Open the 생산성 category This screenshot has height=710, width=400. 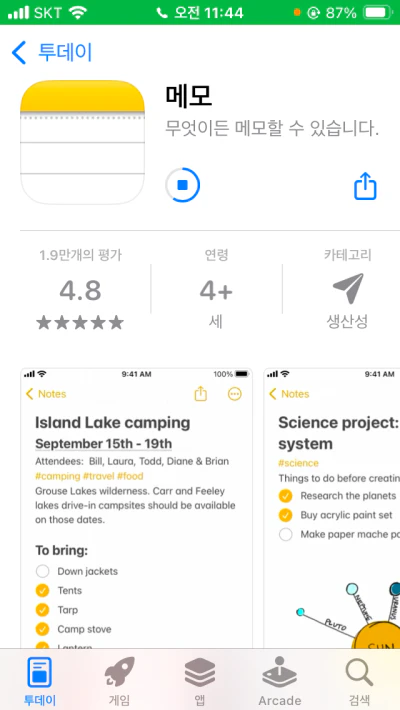347,289
